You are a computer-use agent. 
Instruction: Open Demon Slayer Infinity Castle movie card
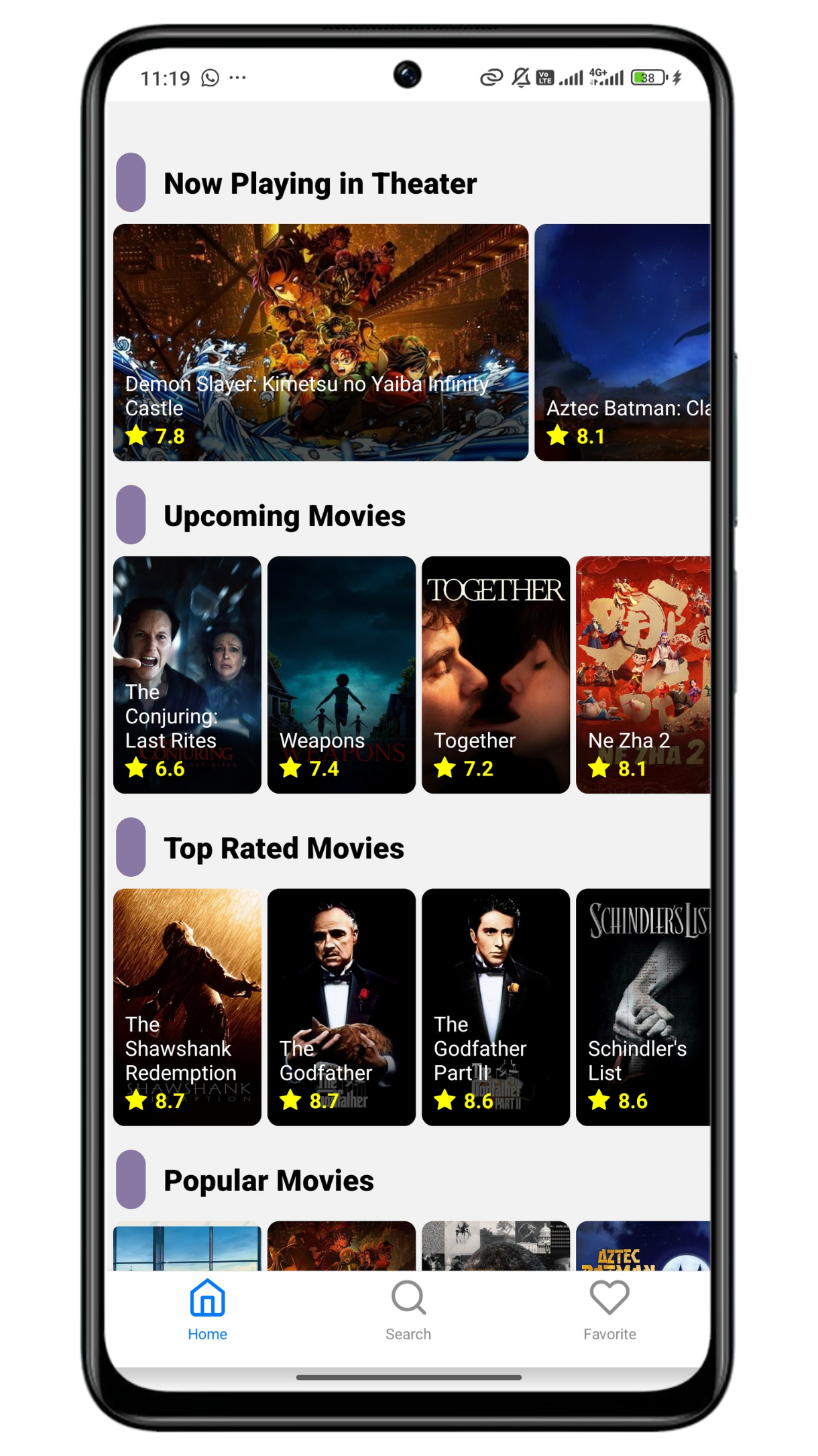click(320, 342)
